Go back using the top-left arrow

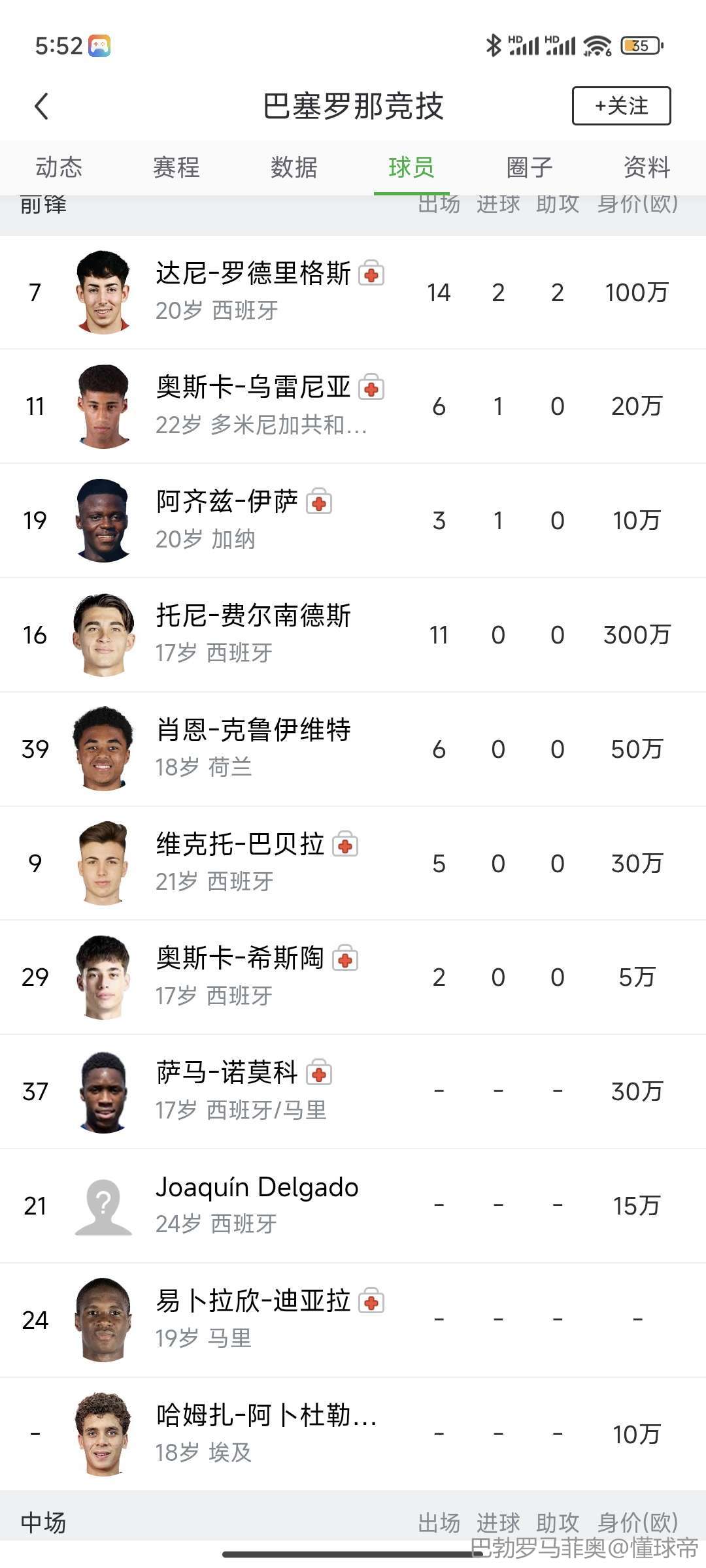pyautogui.click(x=42, y=106)
